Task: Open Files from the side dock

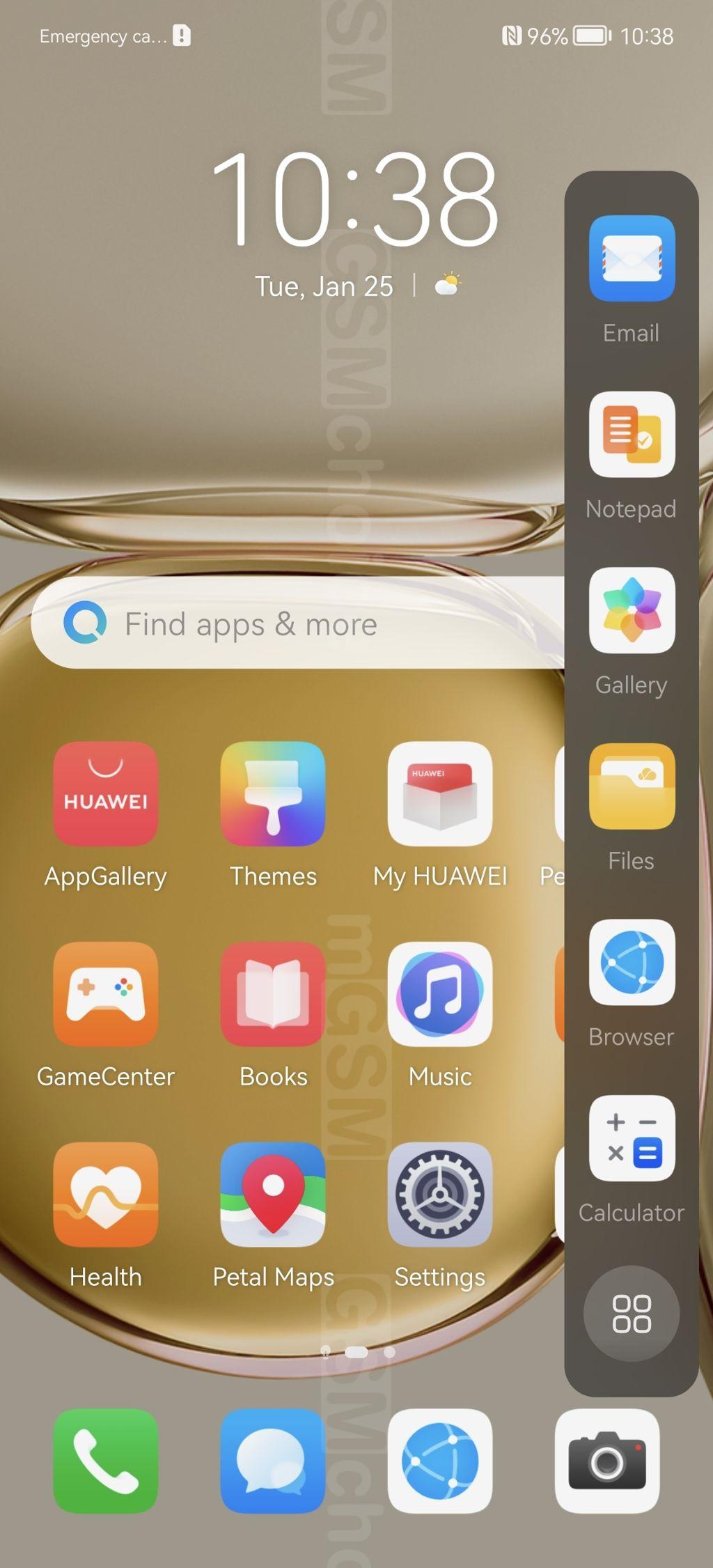Action: 632,786
